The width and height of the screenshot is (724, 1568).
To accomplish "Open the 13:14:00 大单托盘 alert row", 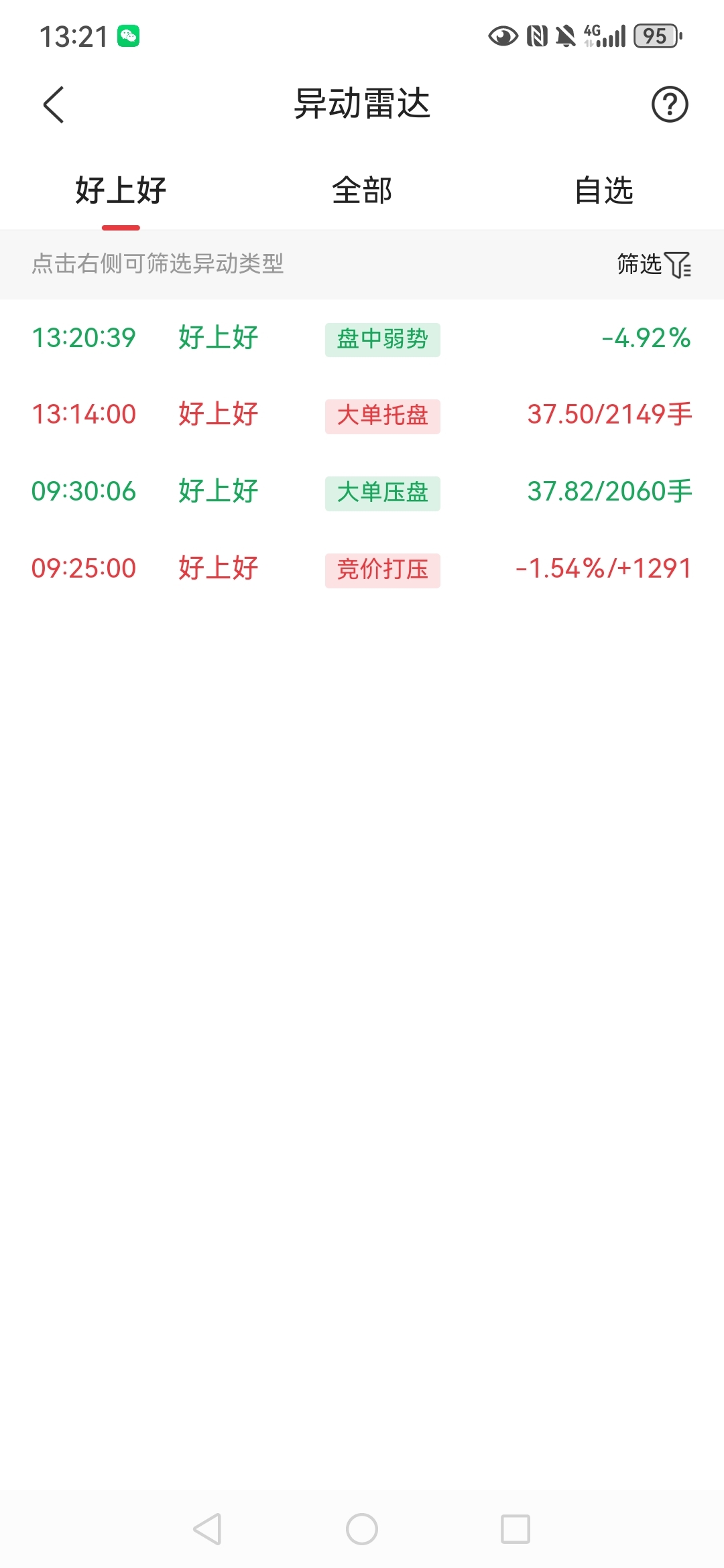I will pos(362,415).
